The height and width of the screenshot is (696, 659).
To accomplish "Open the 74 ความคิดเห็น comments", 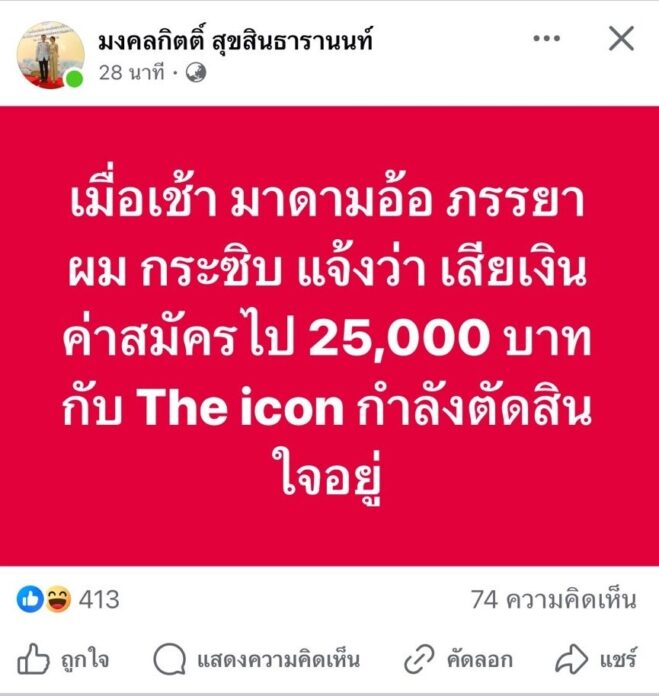I will (552, 600).
